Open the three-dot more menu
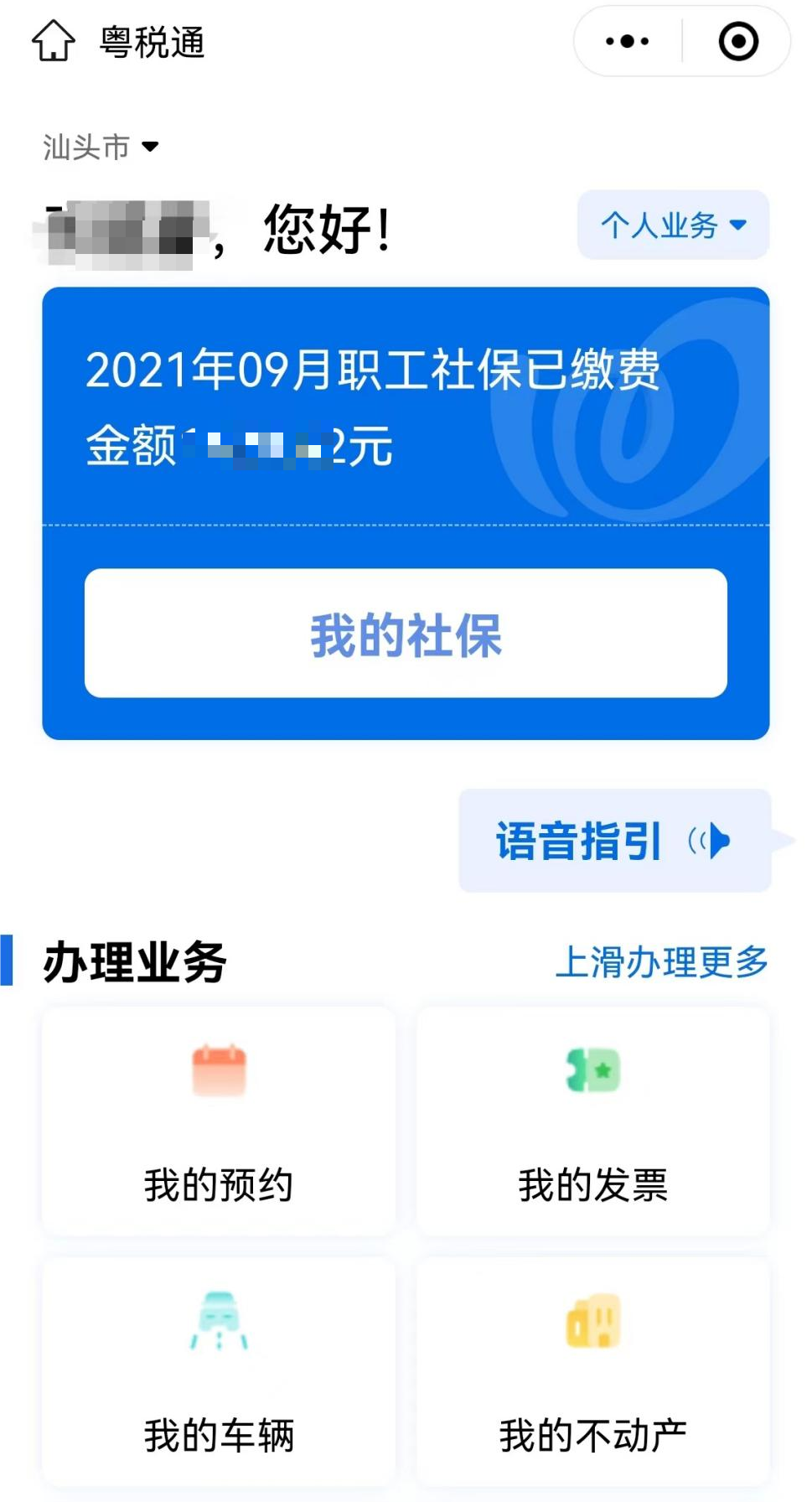Viewport: 812px width, 1502px height. pyautogui.click(x=628, y=41)
